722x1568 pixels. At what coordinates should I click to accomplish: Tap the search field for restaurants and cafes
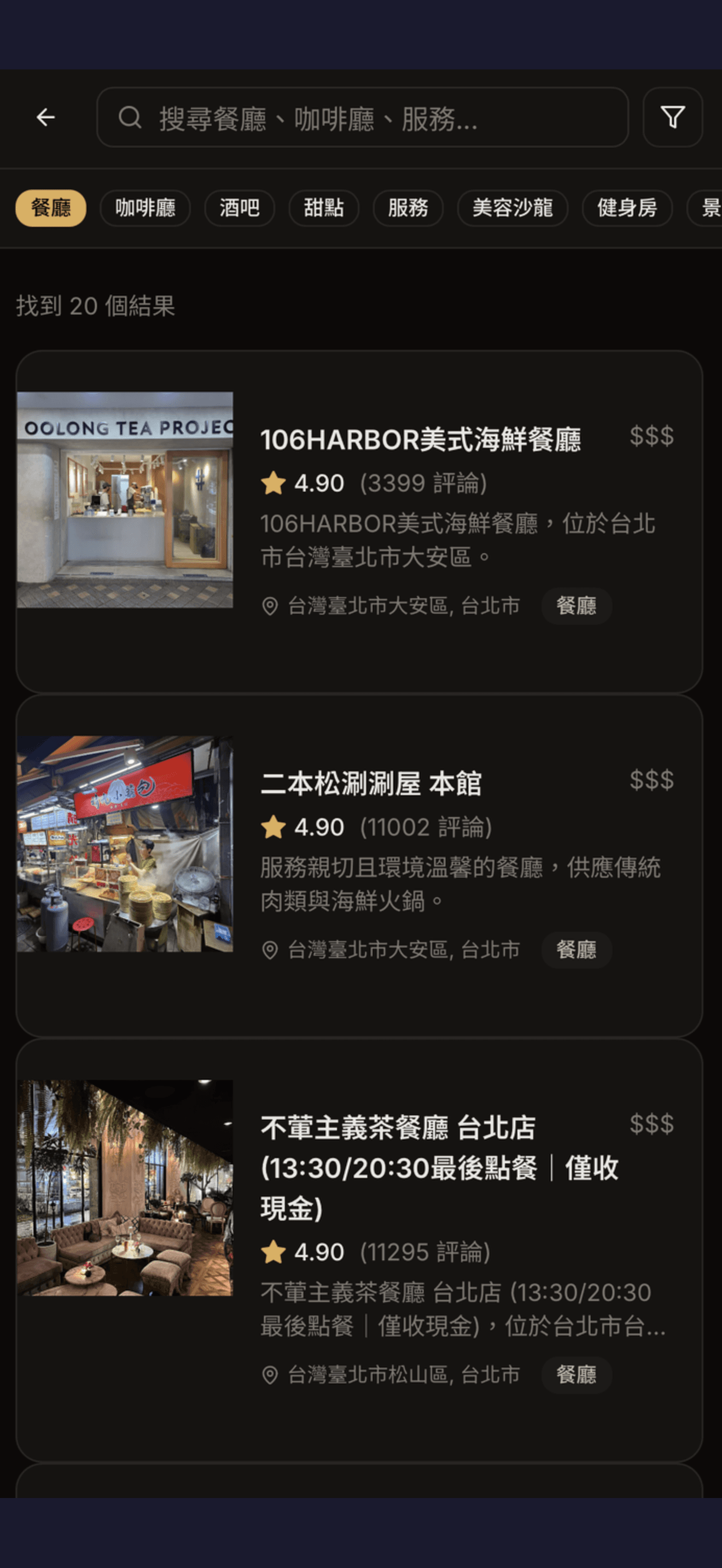(362, 117)
